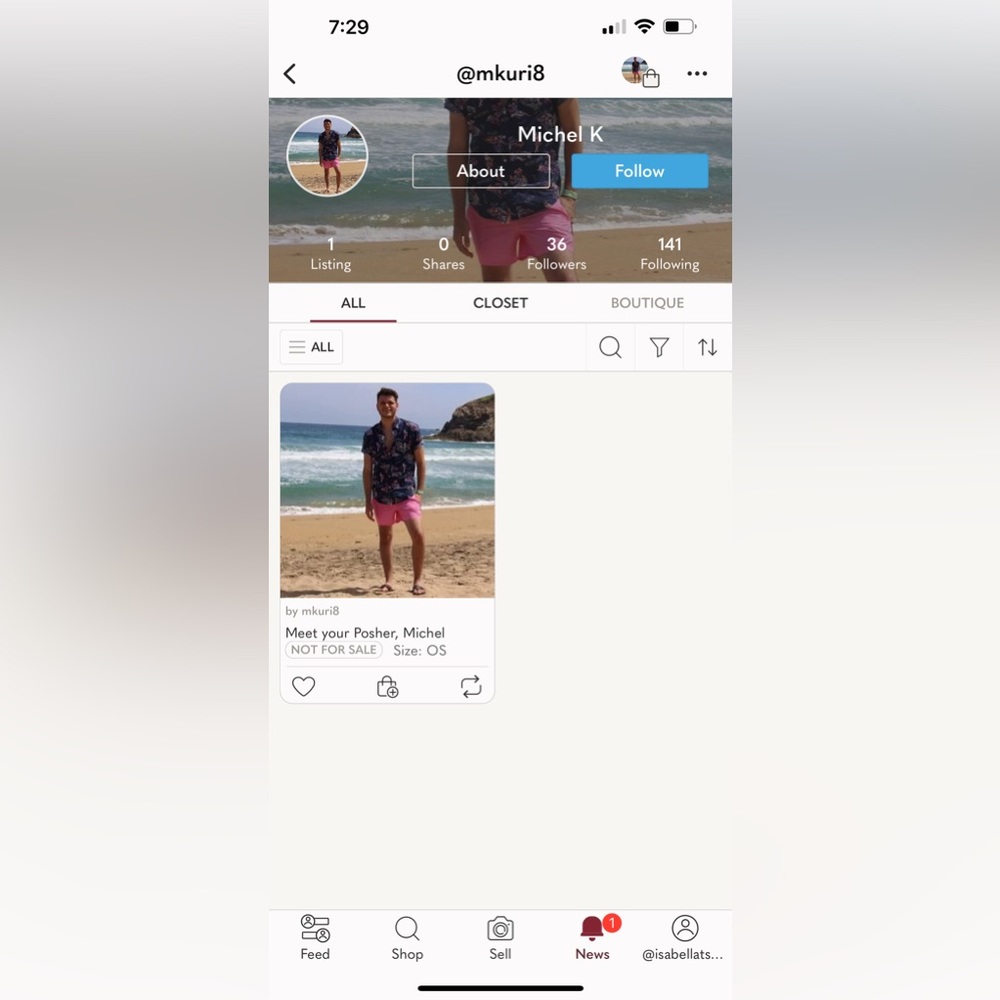Open Michel K's About page

pyautogui.click(x=481, y=171)
